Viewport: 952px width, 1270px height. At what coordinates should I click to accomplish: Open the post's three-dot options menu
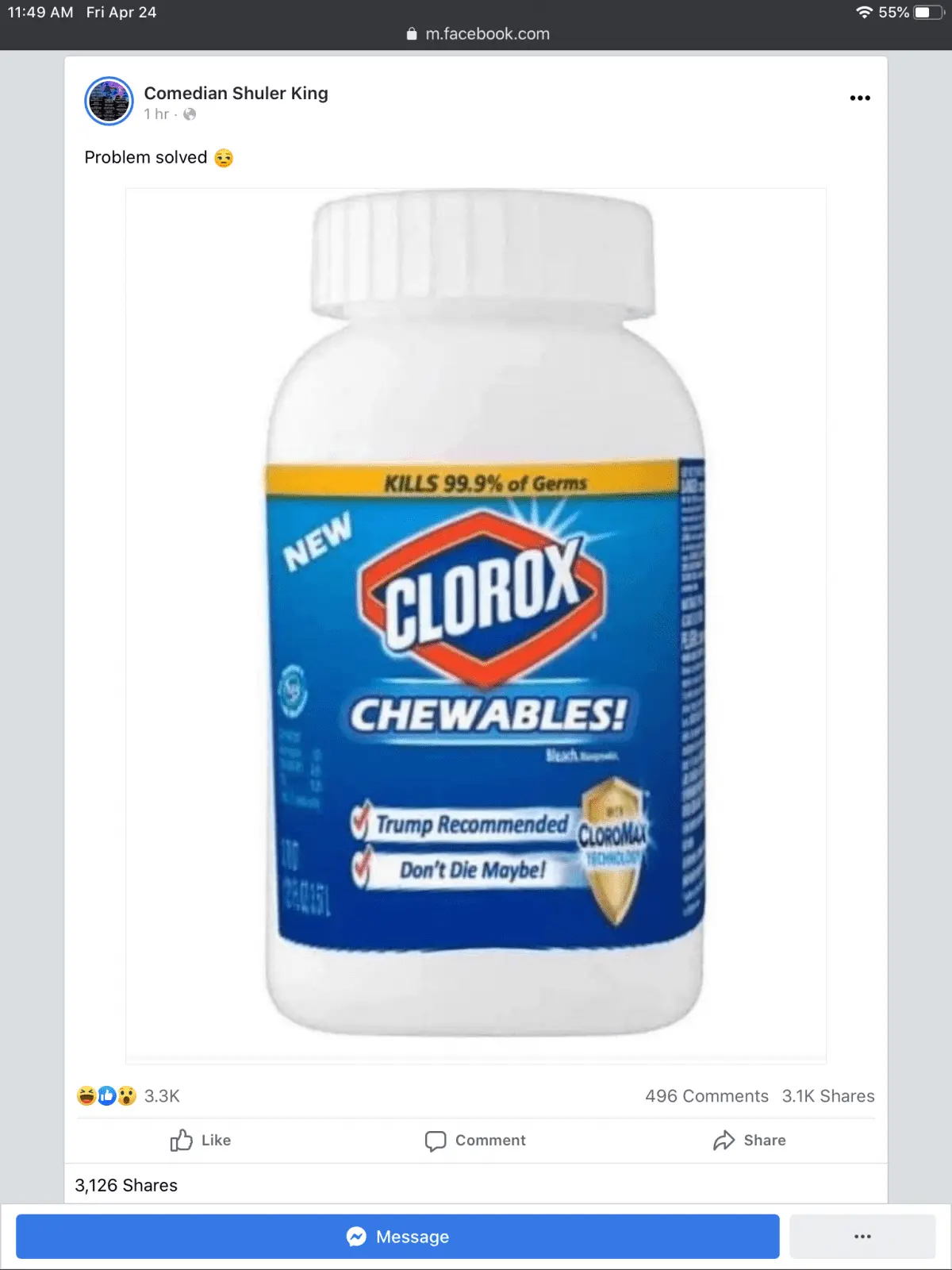[860, 98]
